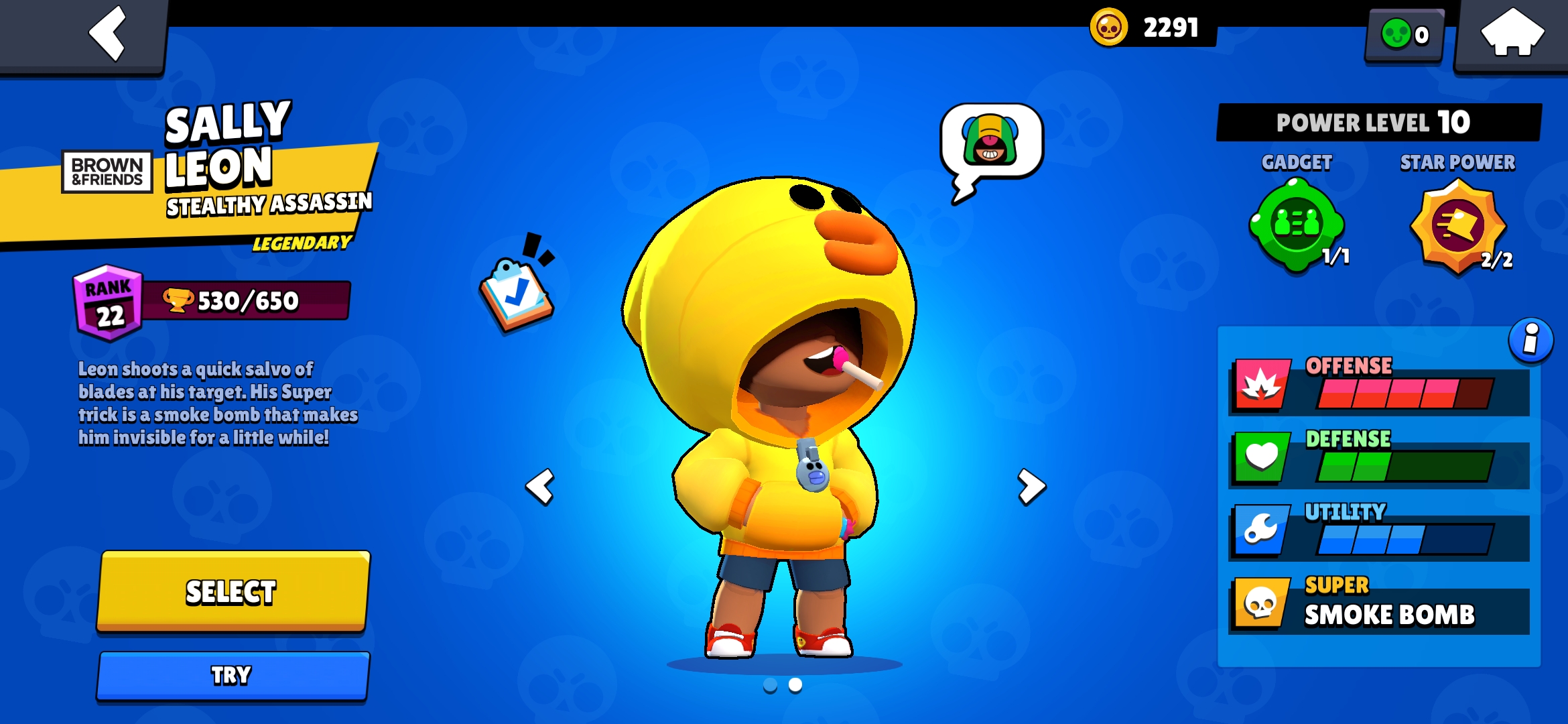Go back using the top-left arrow

[107, 34]
